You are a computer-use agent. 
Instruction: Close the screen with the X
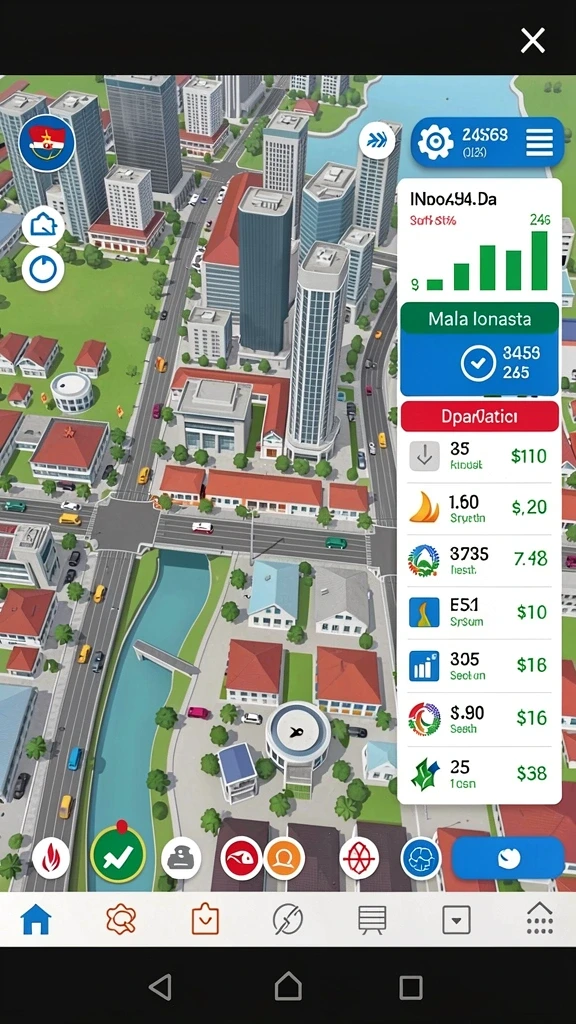click(x=532, y=41)
